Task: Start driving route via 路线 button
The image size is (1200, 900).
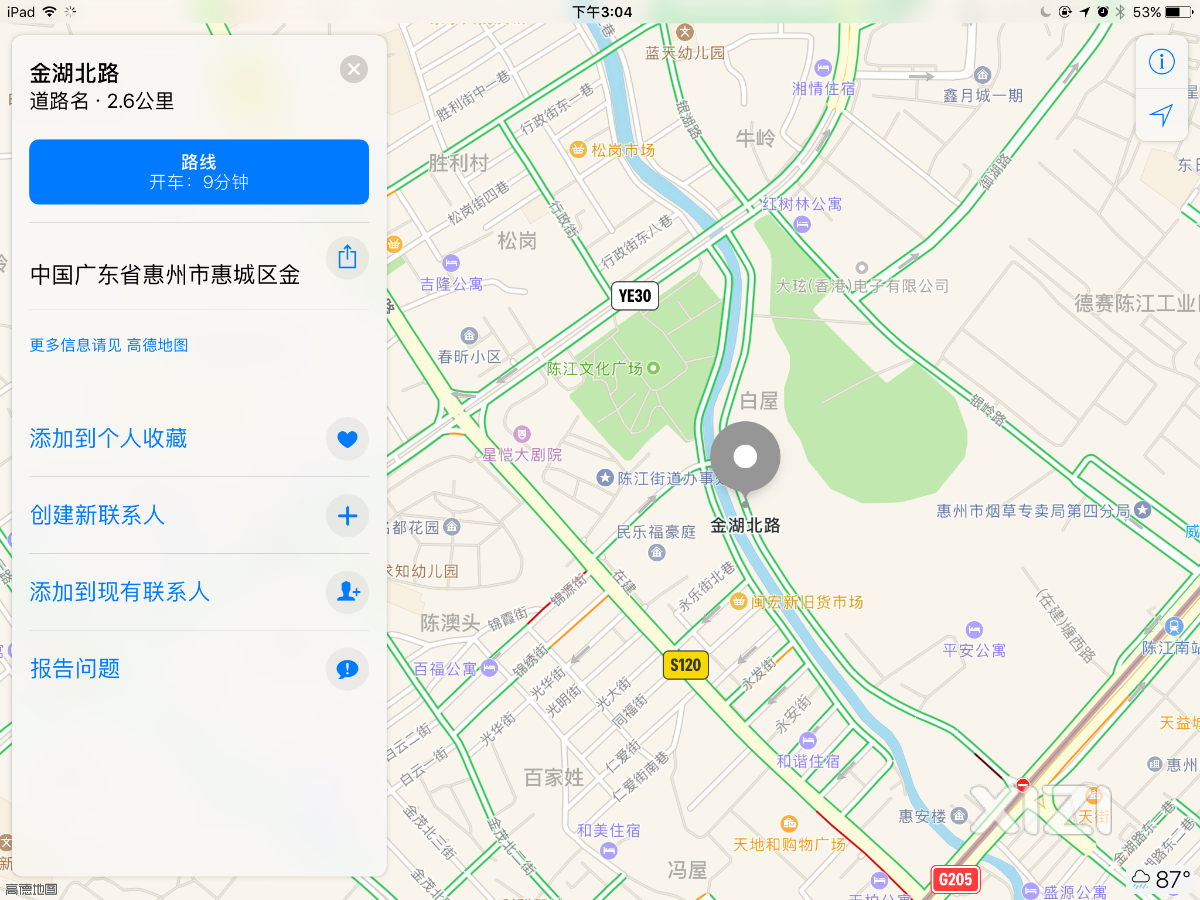Action: 199,172
